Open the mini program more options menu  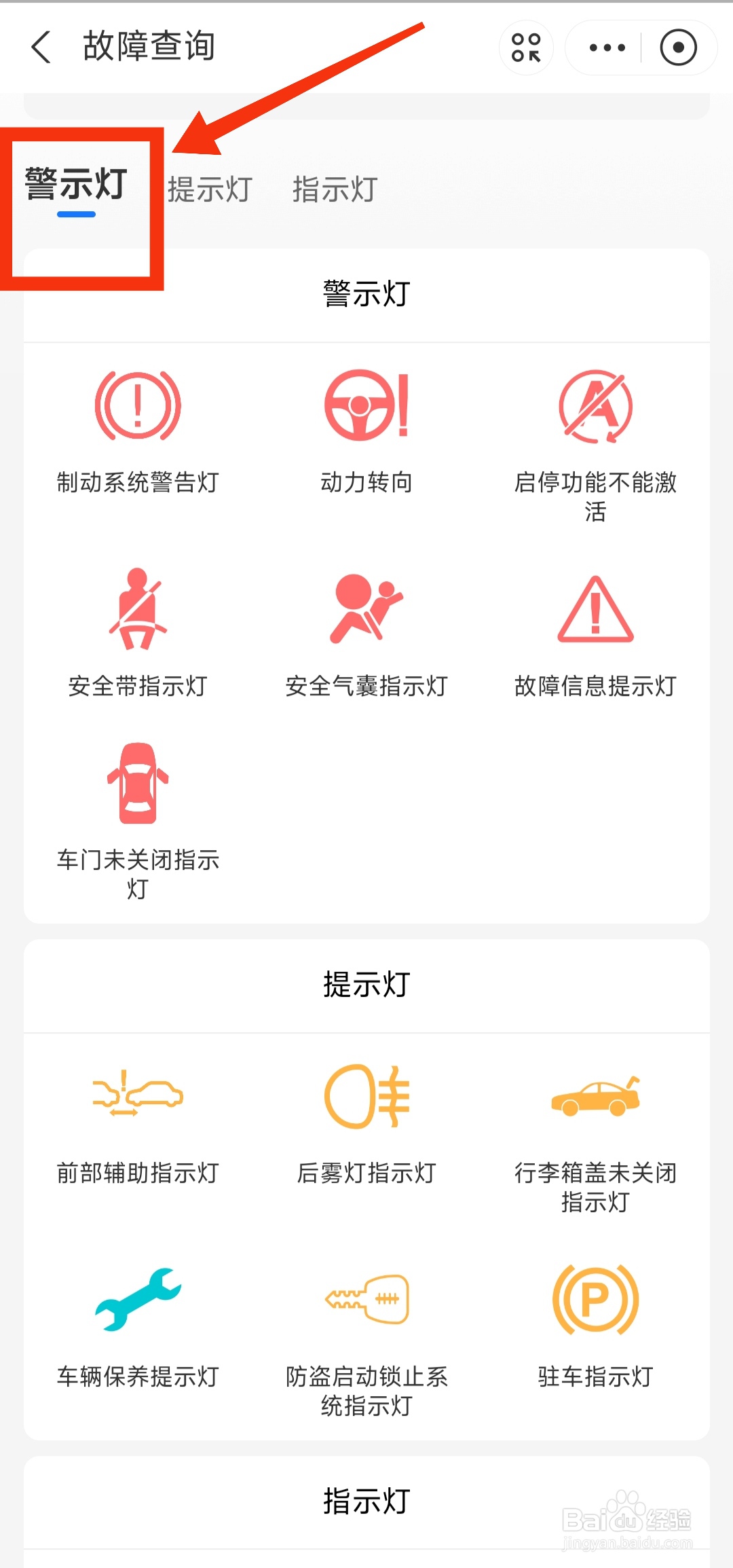tap(607, 48)
